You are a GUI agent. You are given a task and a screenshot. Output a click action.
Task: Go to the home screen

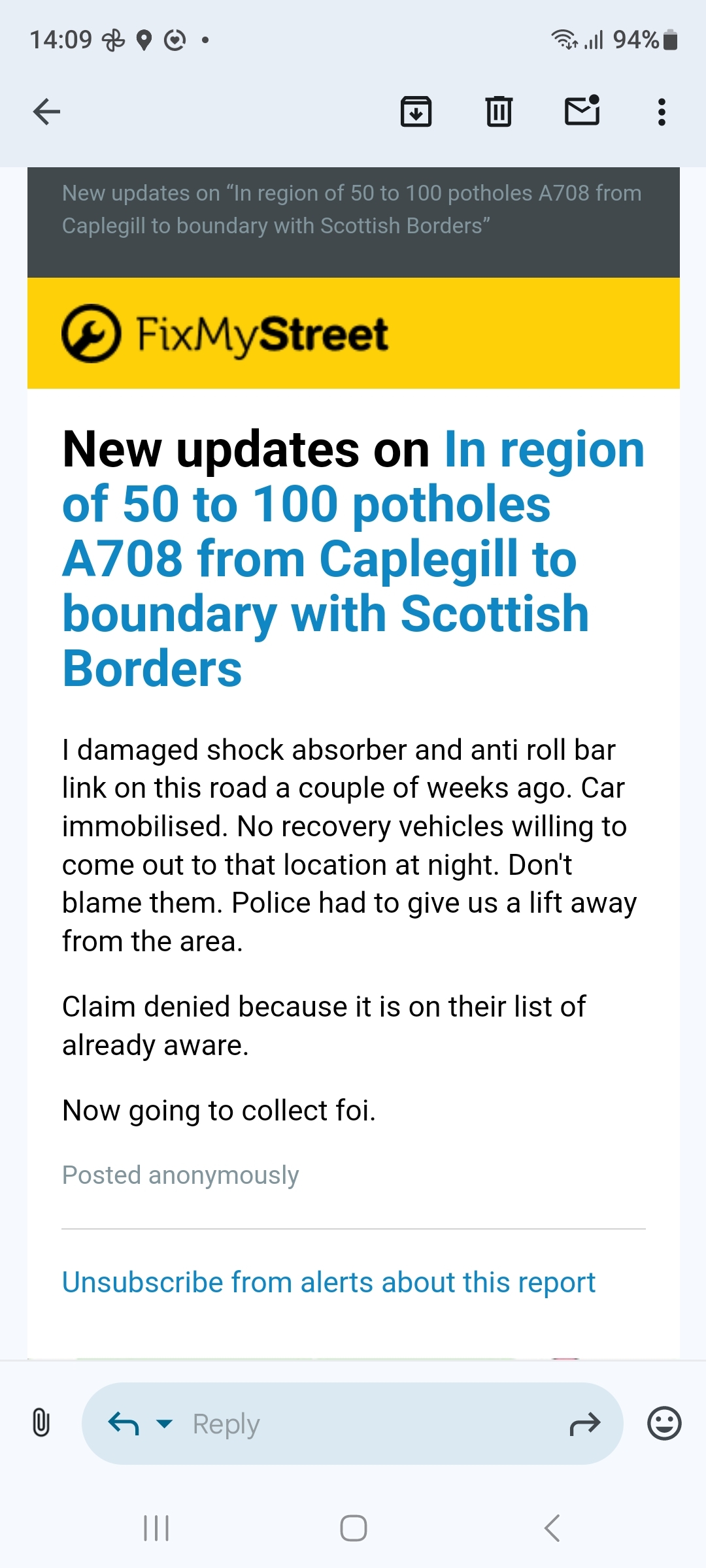pos(353,1528)
